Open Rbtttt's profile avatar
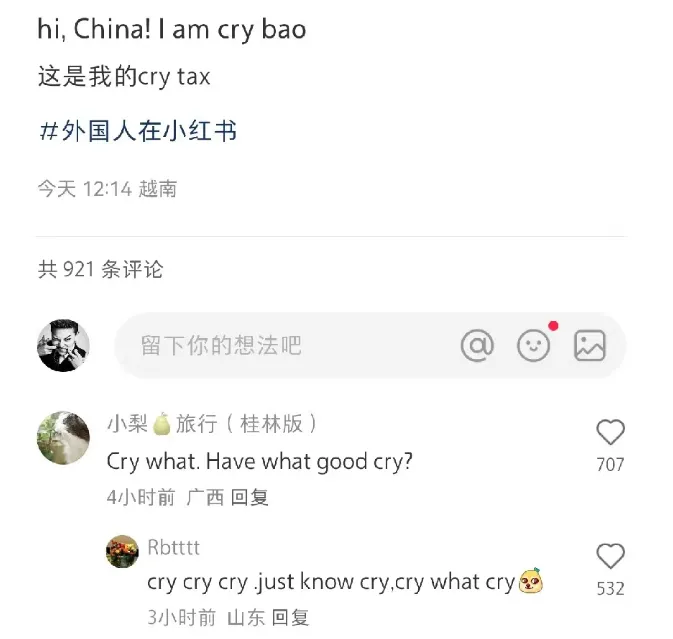This screenshot has height=639, width=673. click(x=122, y=551)
